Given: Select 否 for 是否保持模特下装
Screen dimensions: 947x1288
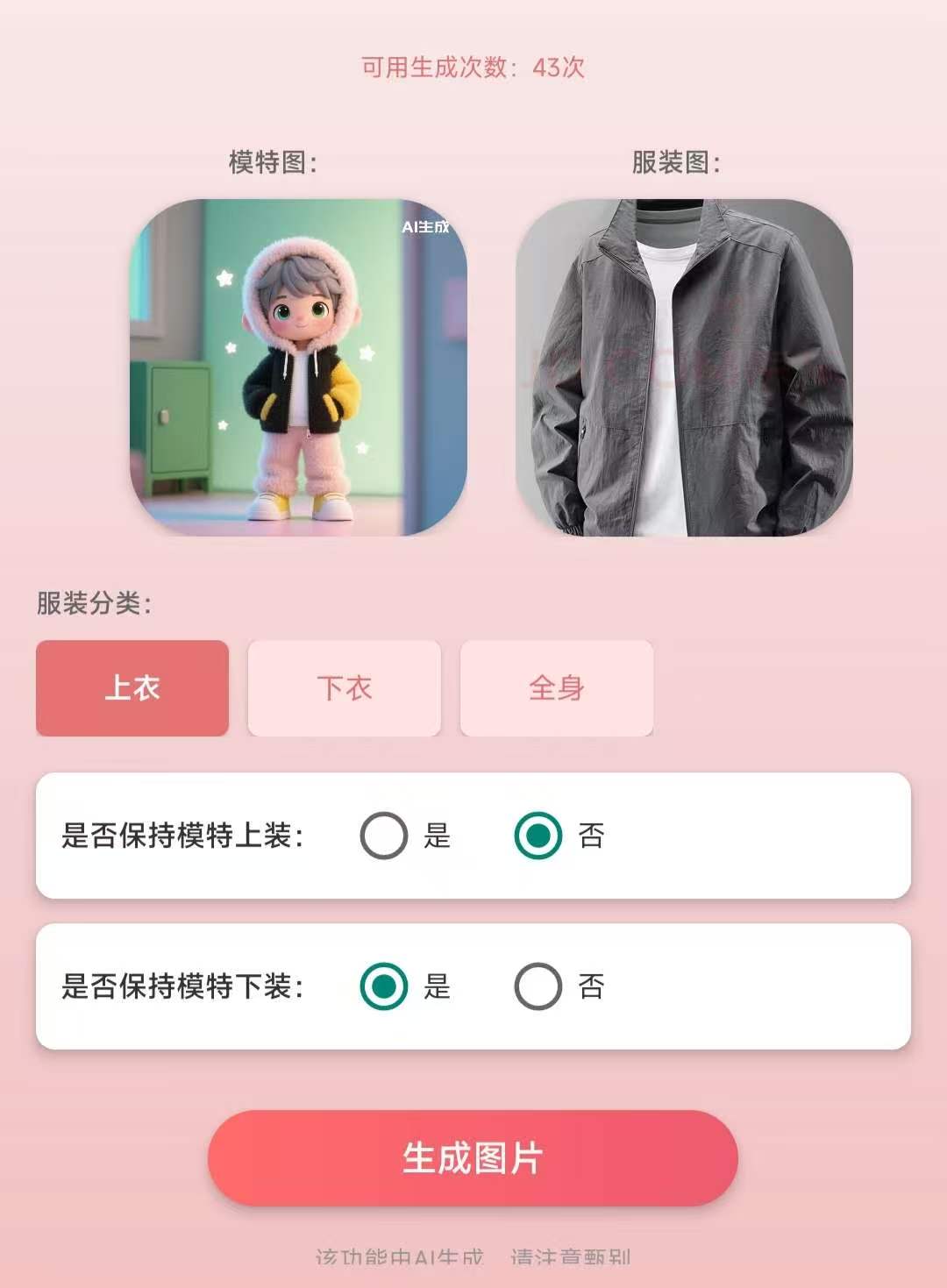Looking at the screenshot, I should [538, 986].
